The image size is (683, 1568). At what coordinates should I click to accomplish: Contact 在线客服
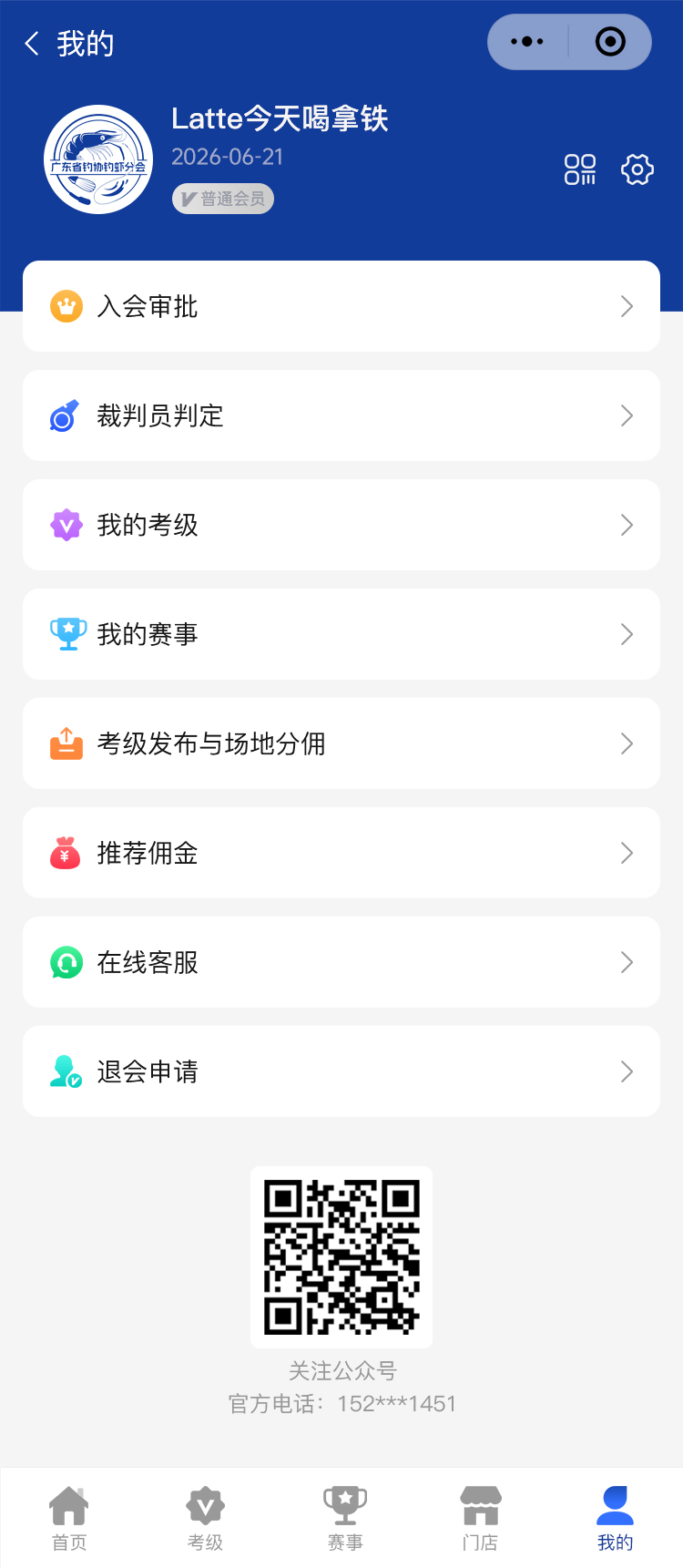point(341,962)
